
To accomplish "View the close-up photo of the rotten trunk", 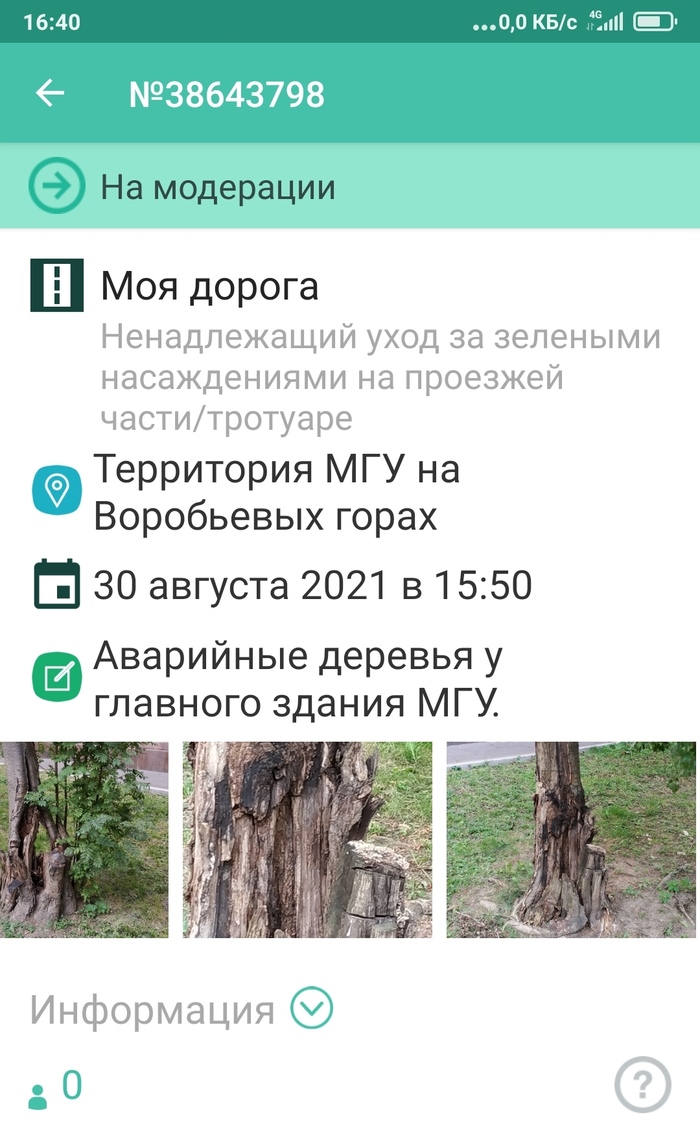I will pos(308,840).
